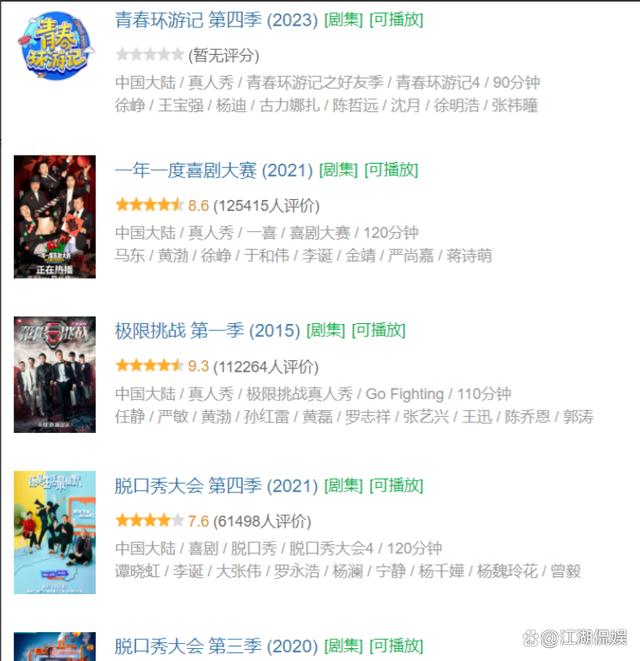
Task: Open 极限挑战 第一季 (2015) title link
Action: coord(207,330)
